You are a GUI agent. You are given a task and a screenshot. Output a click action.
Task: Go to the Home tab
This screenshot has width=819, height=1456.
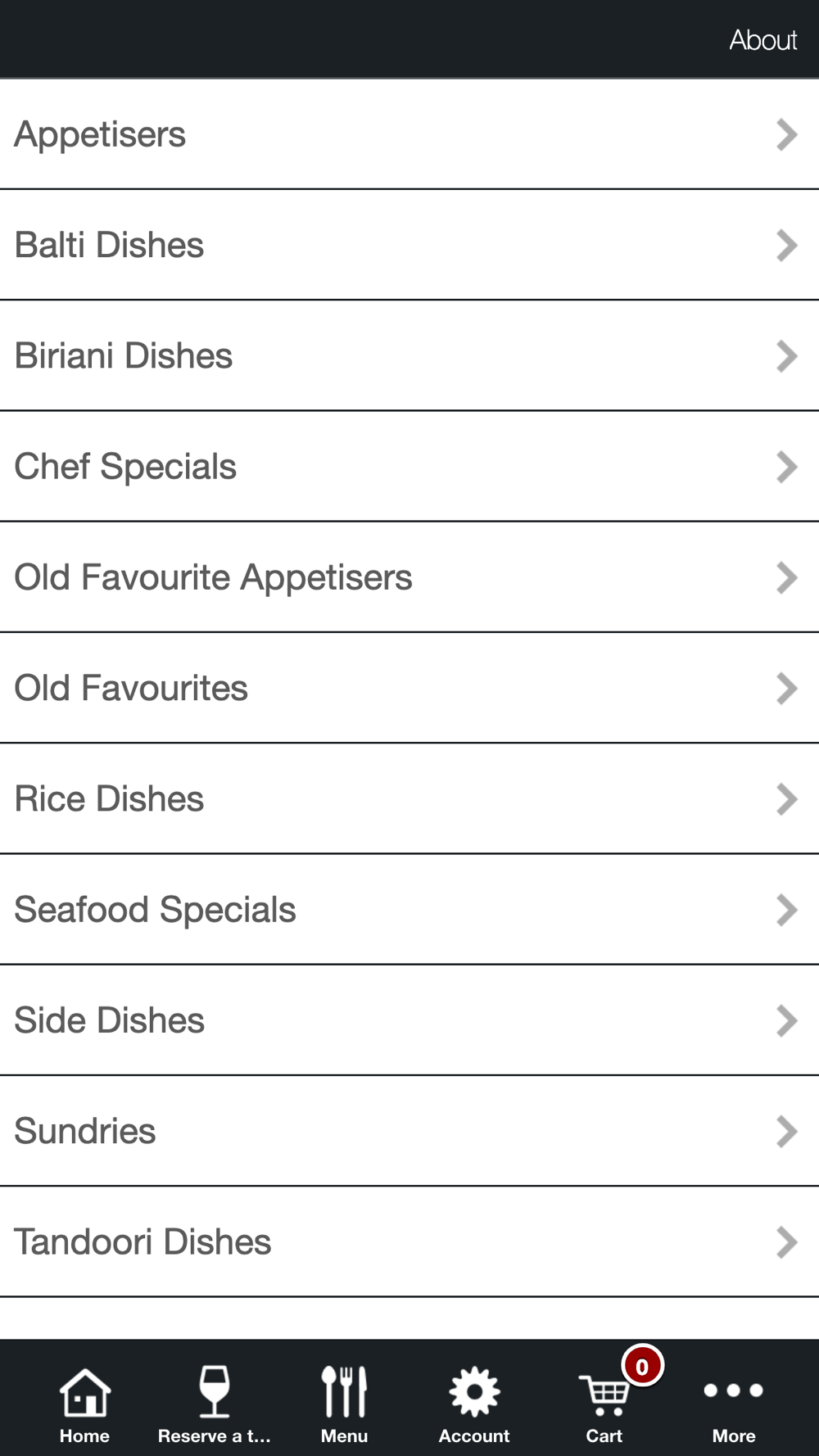(84, 1404)
